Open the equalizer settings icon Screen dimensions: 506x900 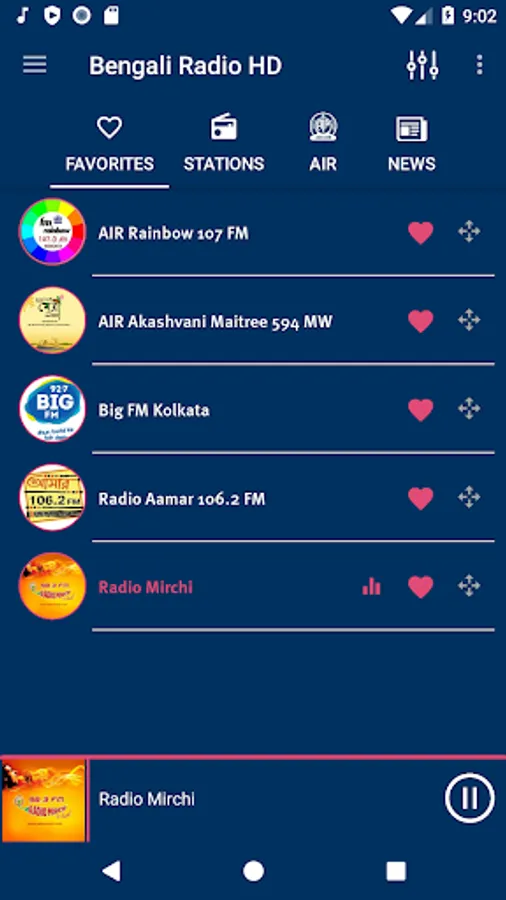tap(422, 65)
